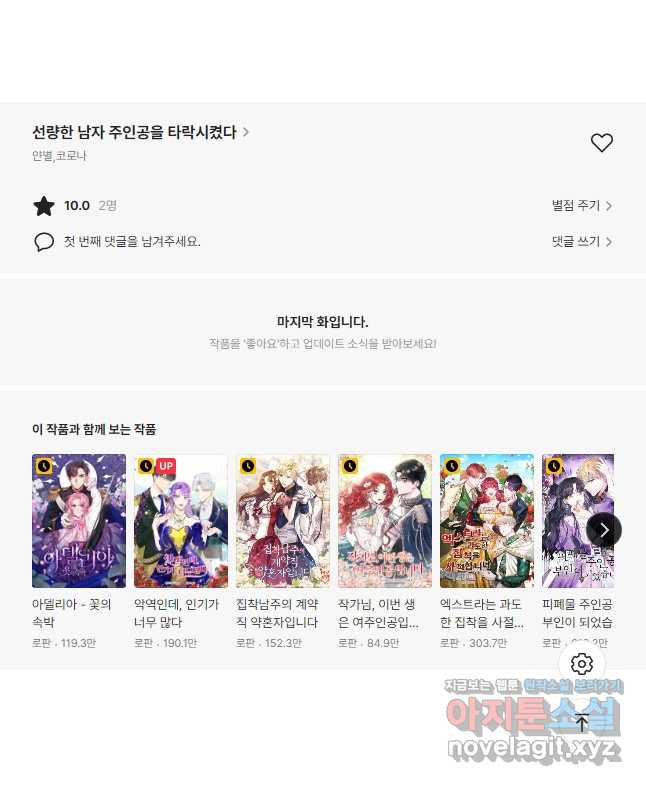Open 엑스트라는 과도한 집착을 사절합니다
The image size is (646, 786).
click(487, 521)
